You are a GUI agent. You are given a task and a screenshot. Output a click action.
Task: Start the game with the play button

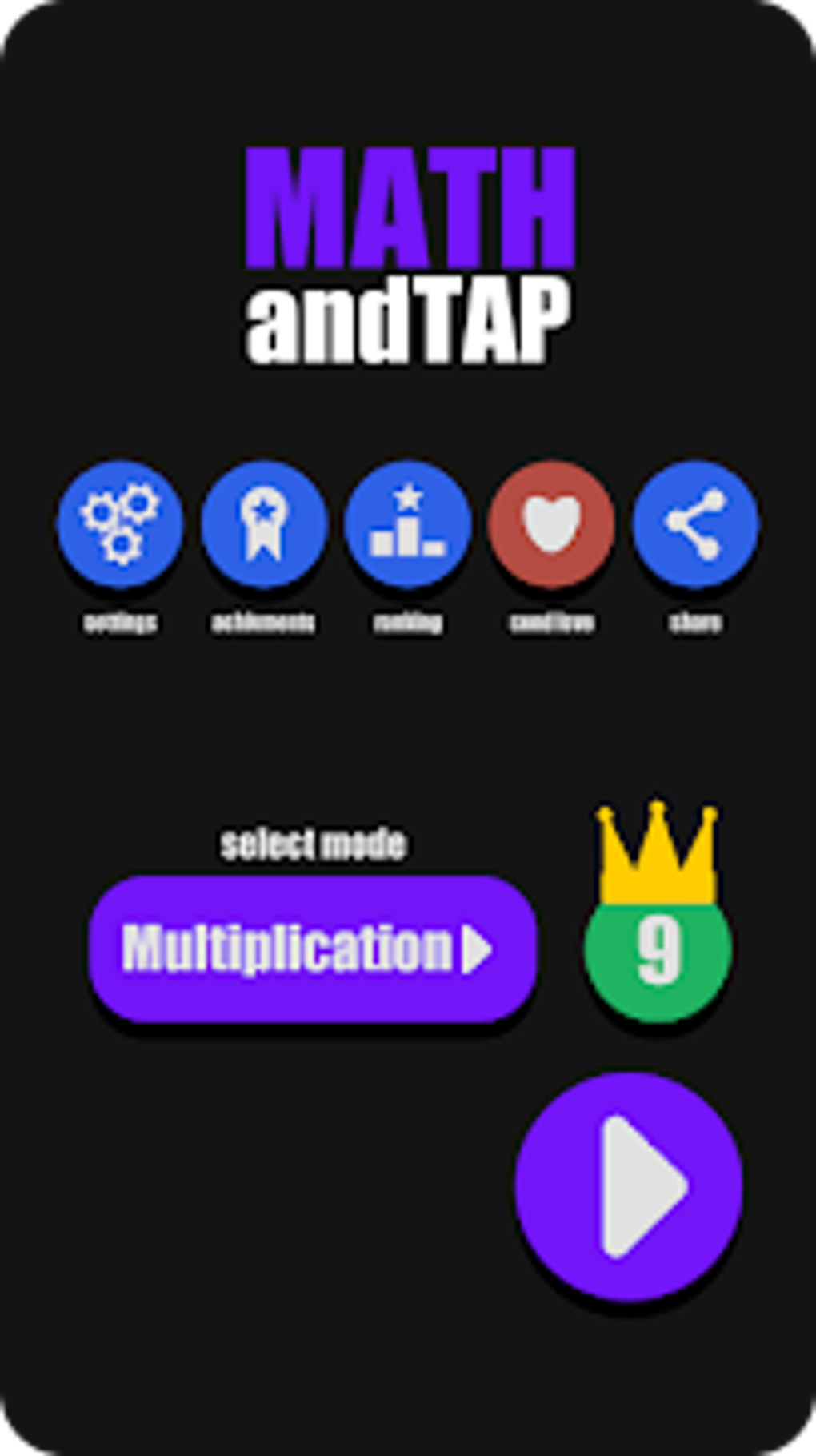629,1186
